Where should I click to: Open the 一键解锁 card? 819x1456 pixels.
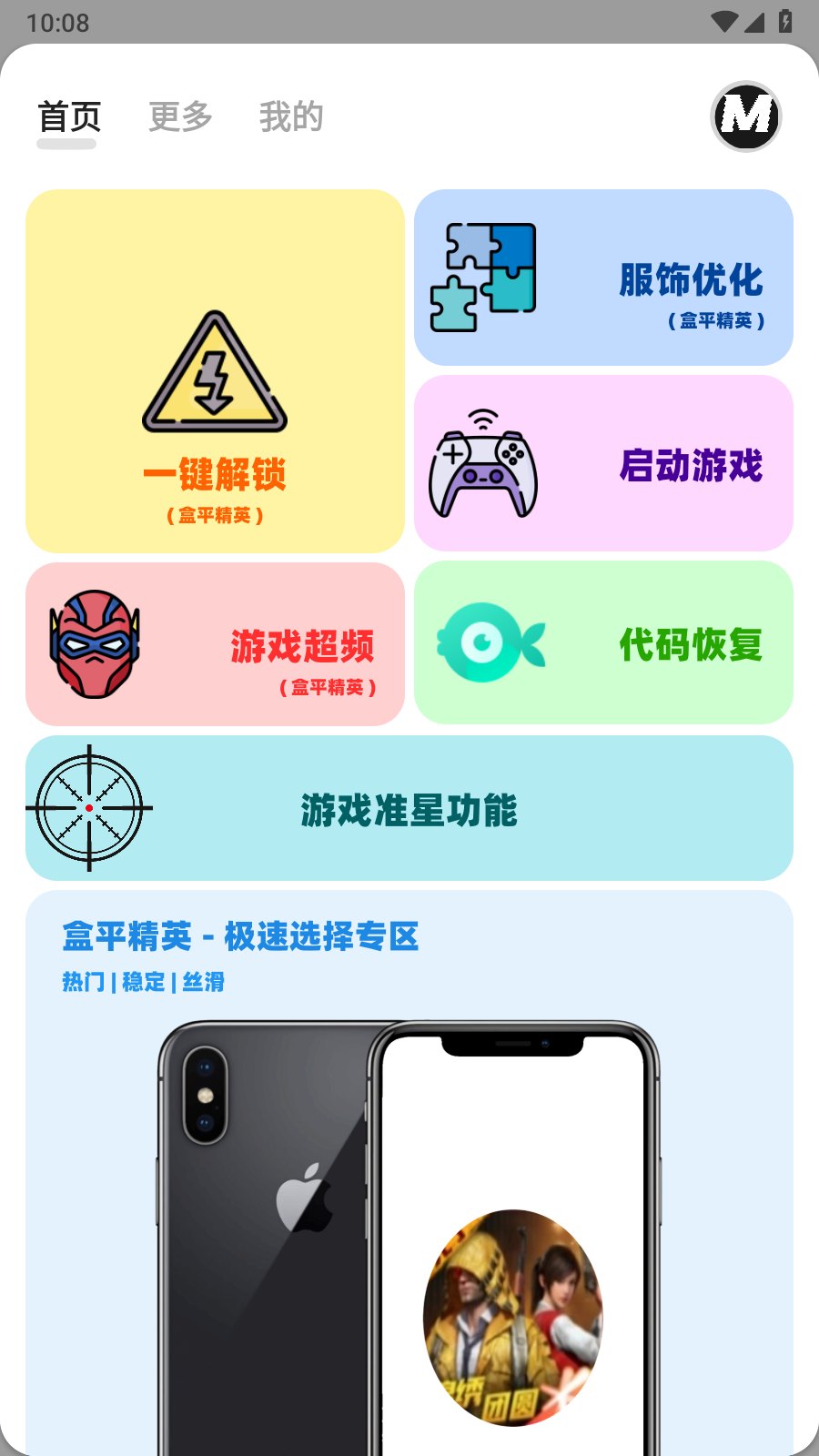point(215,371)
